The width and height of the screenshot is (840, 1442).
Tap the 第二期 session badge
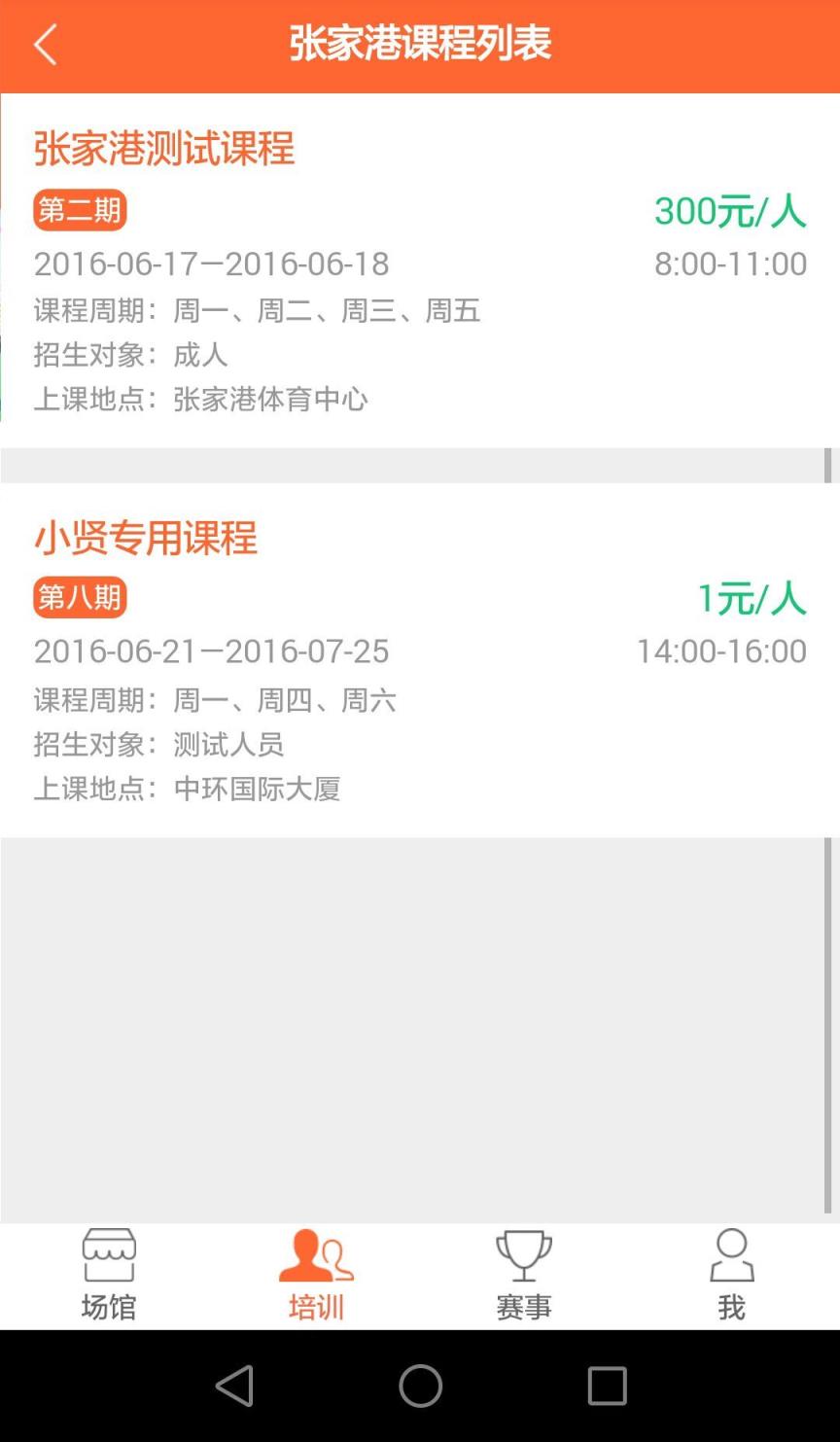pos(79,209)
